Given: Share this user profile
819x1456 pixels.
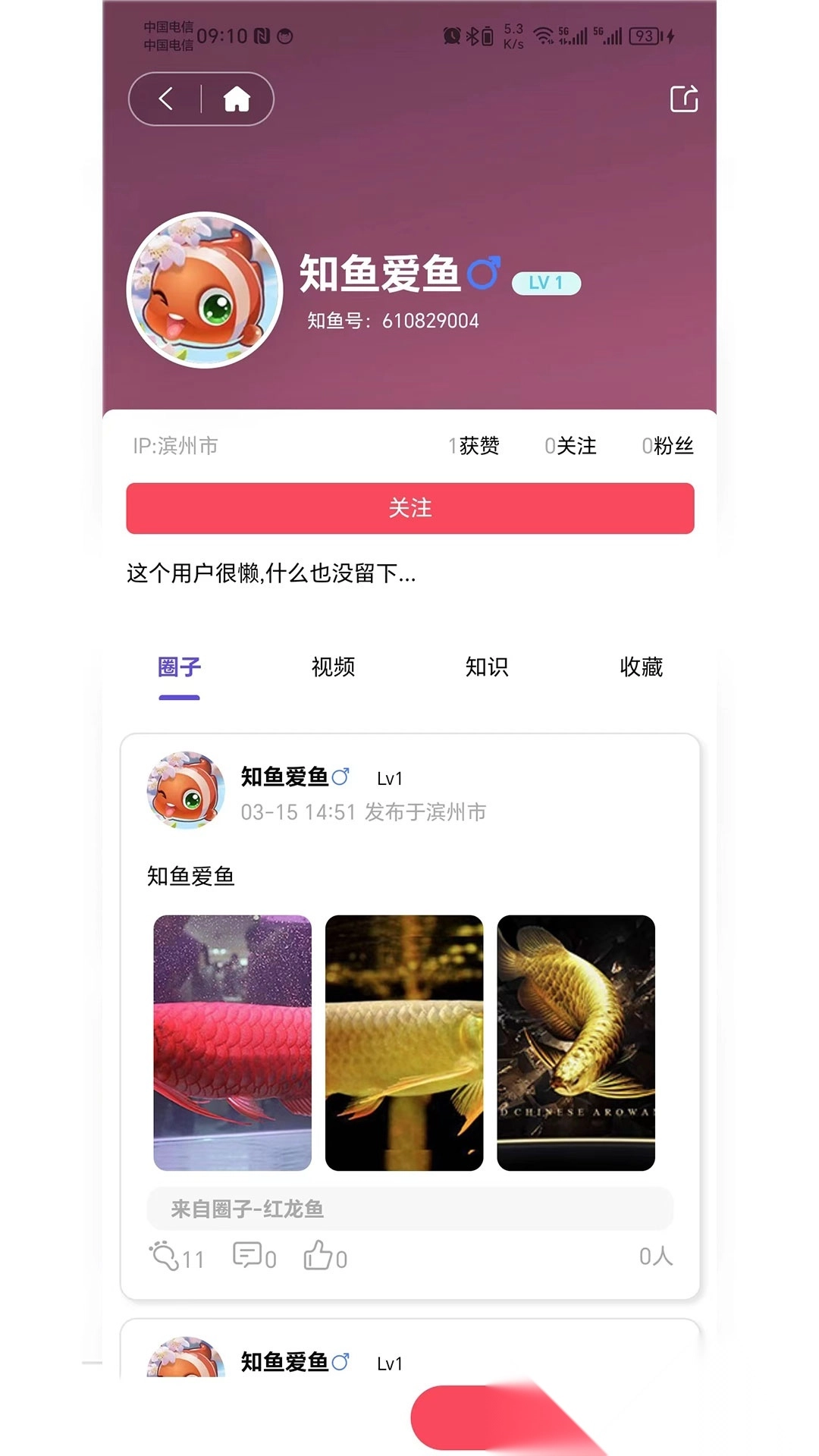Looking at the screenshot, I should pyautogui.click(x=684, y=99).
